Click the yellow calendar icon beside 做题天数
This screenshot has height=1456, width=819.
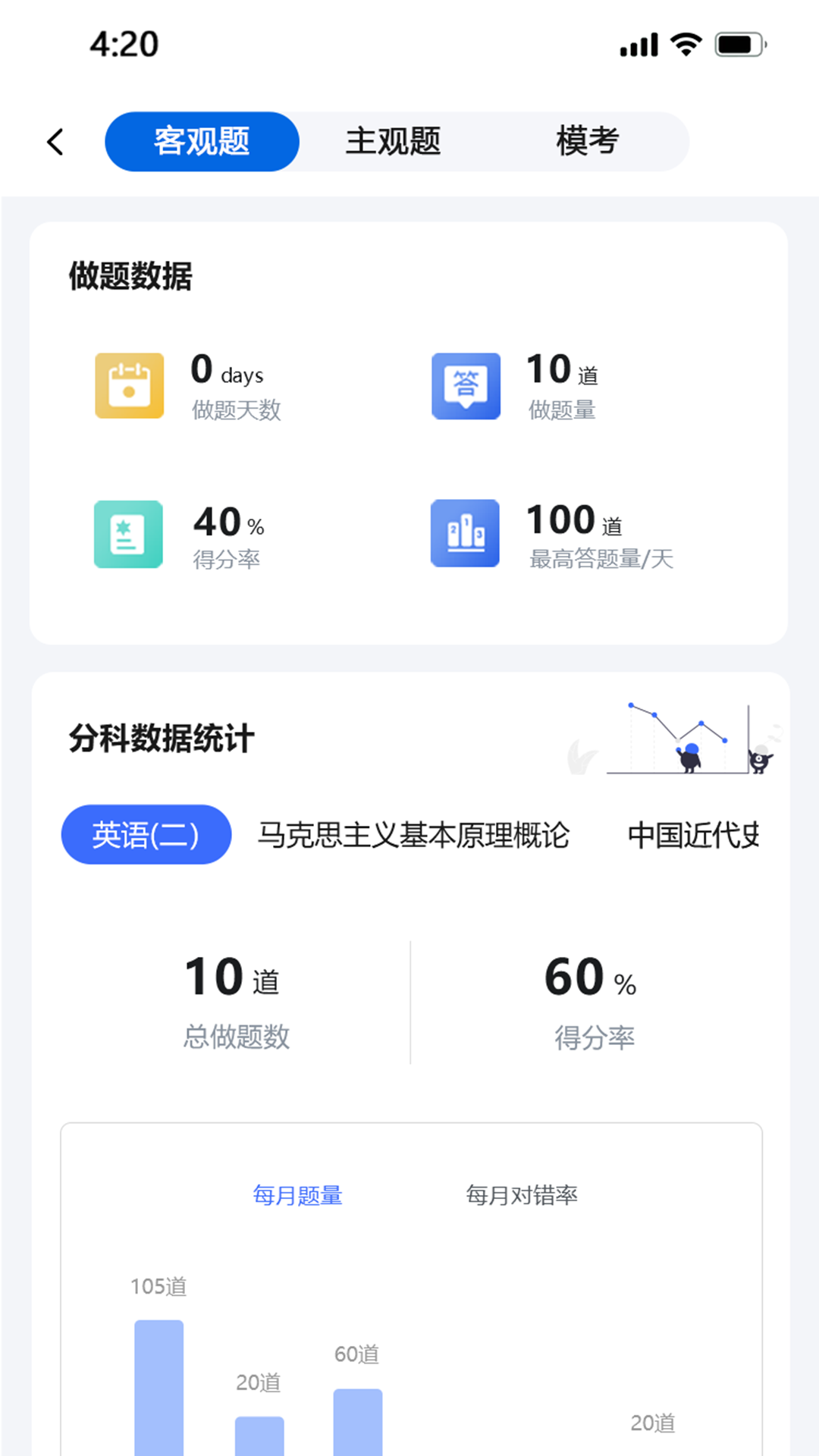click(128, 385)
